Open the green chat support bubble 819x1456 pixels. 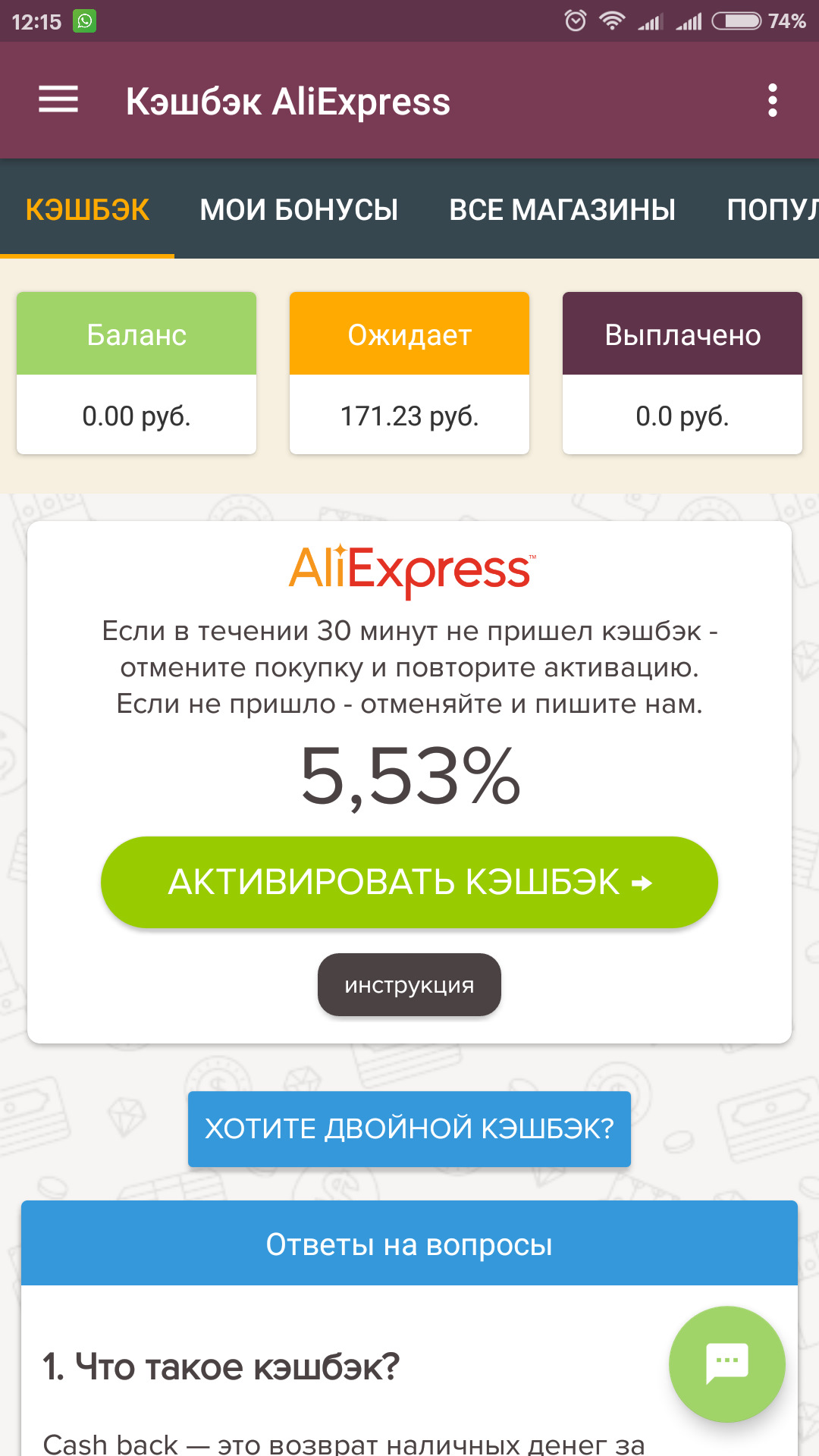click(726, 1363)
